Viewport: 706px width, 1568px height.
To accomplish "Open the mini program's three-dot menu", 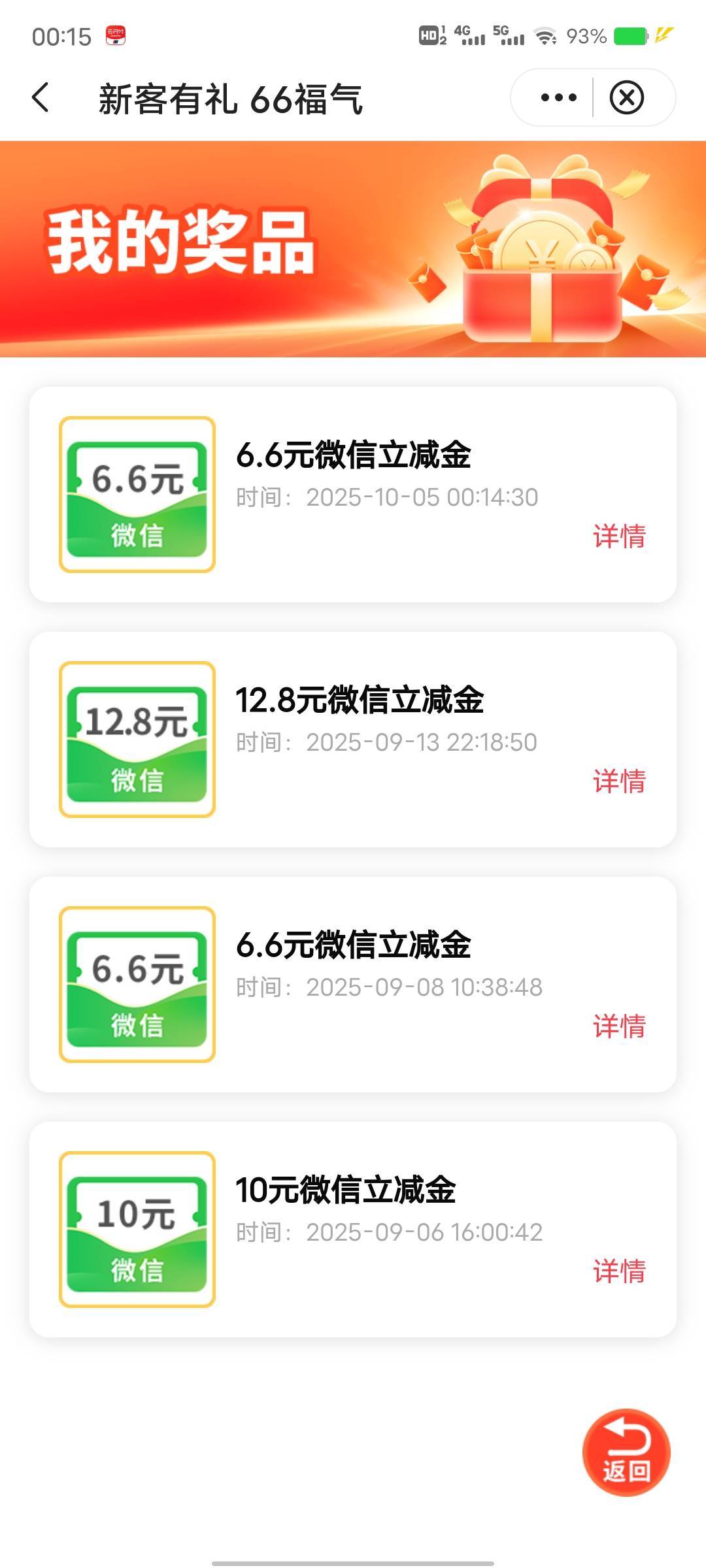I will (558, 98).
